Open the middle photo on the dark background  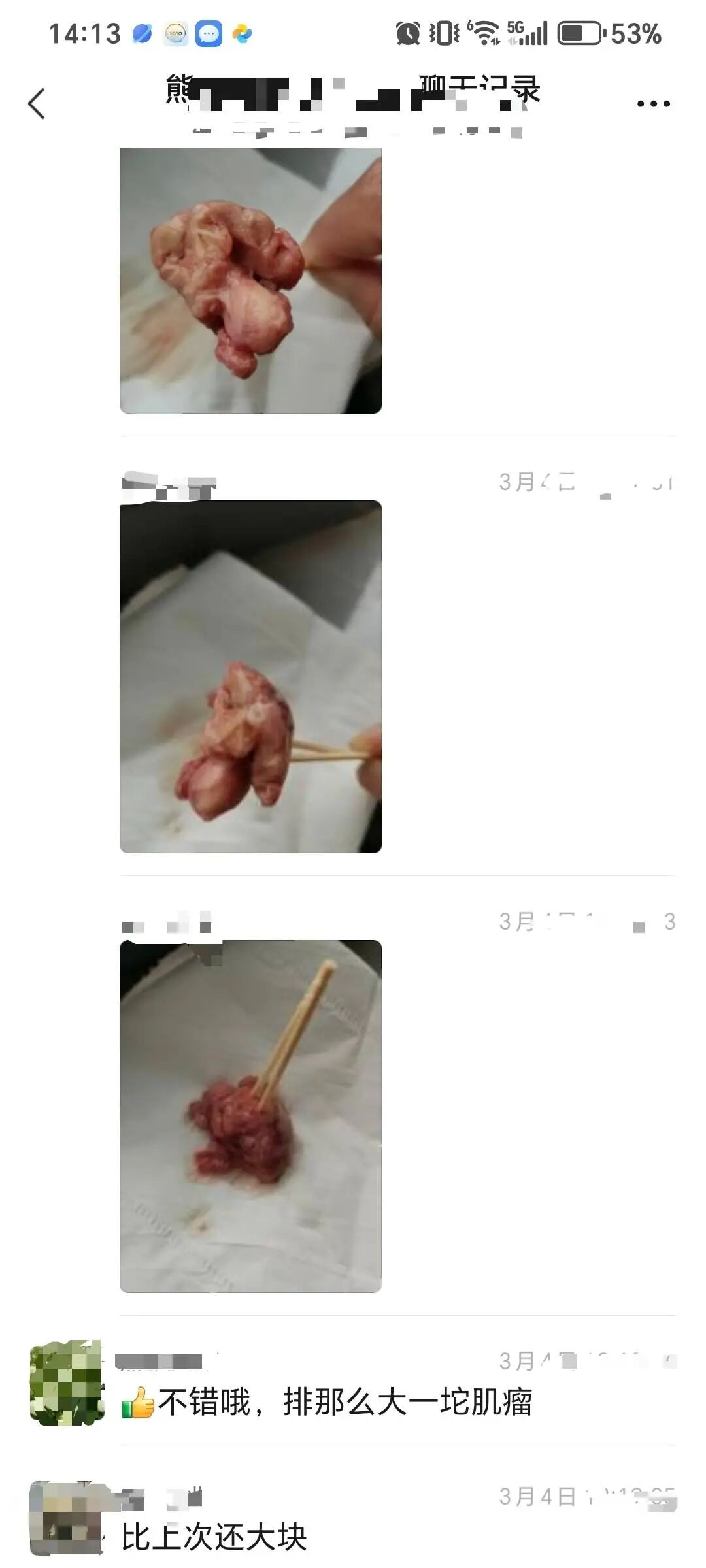pos(250,676)
